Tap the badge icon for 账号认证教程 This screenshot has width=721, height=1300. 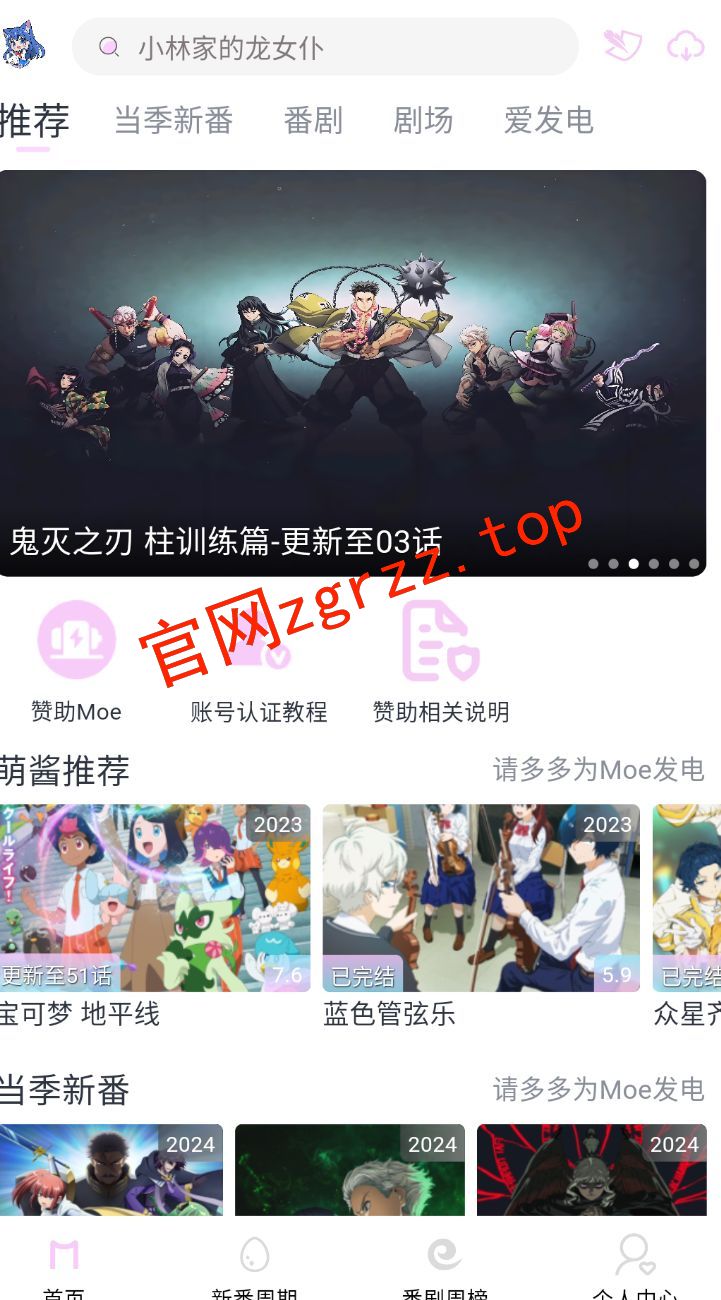(x=259, y=639)
